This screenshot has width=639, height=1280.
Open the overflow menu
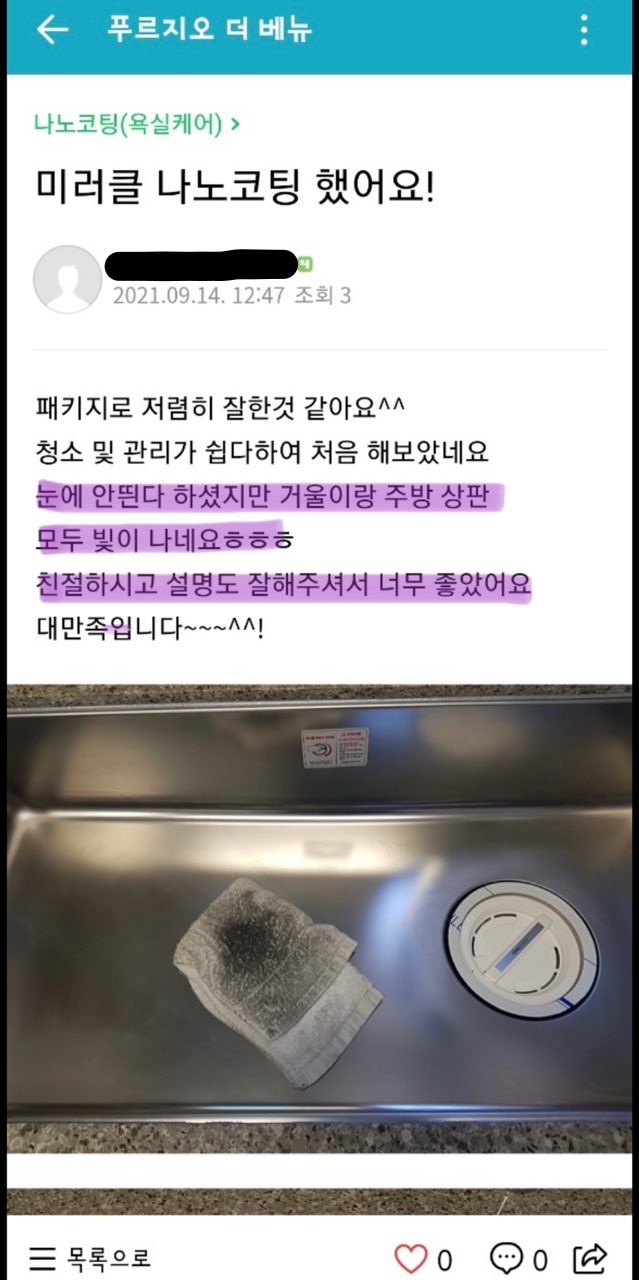pyautogui.click(x=585, y=30)
